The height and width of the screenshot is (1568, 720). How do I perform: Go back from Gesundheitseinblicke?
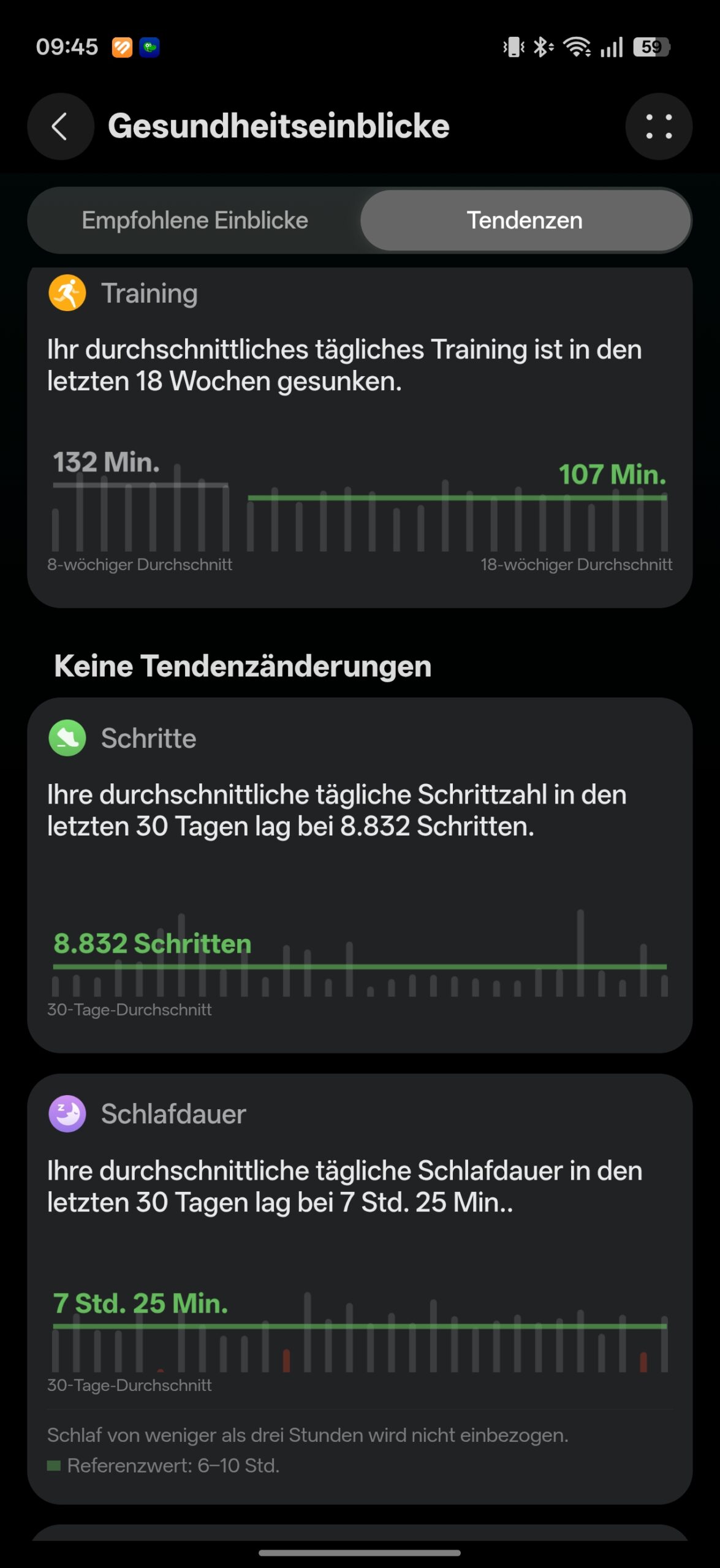pos(60,127)
